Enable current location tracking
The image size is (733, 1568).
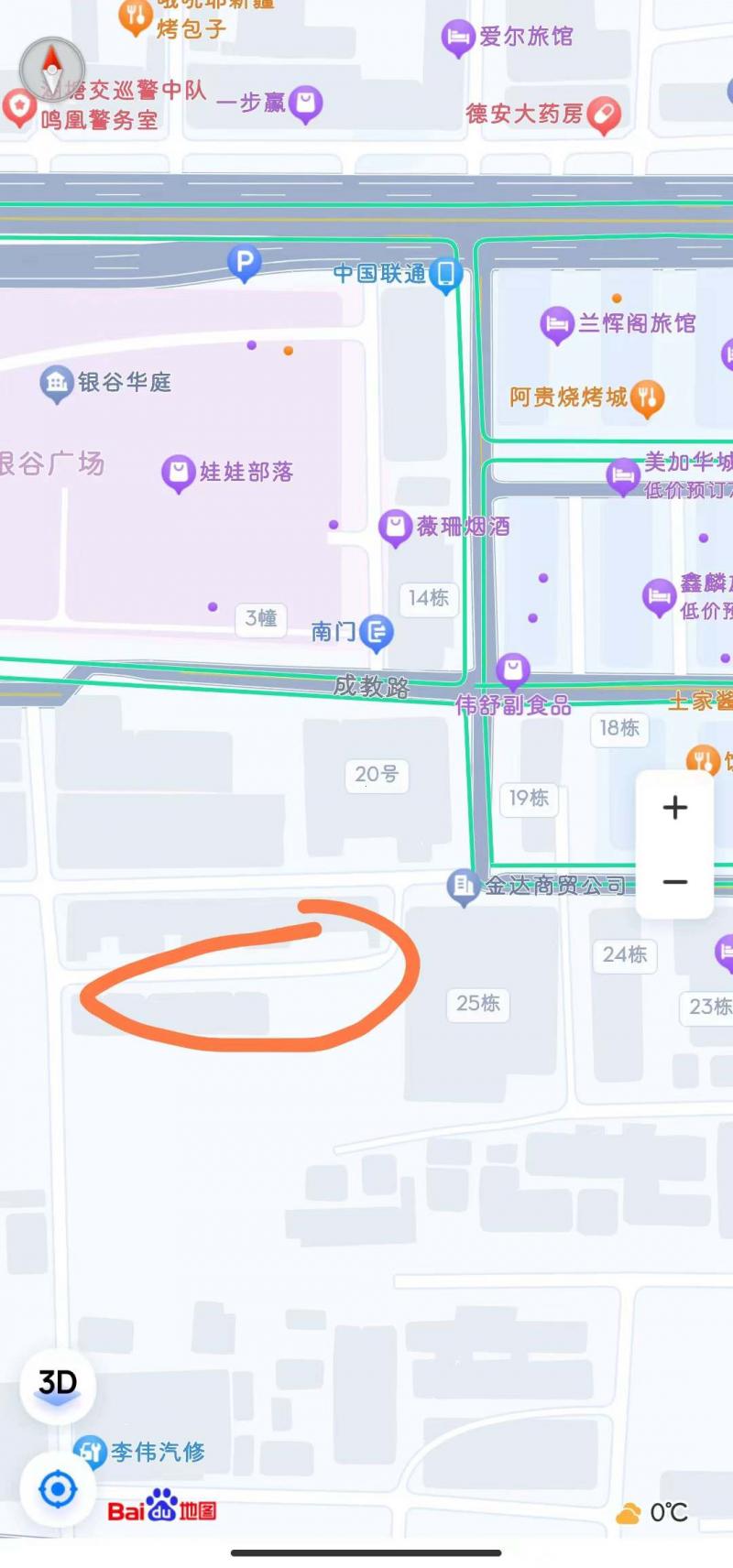[x=57, y=1489]
